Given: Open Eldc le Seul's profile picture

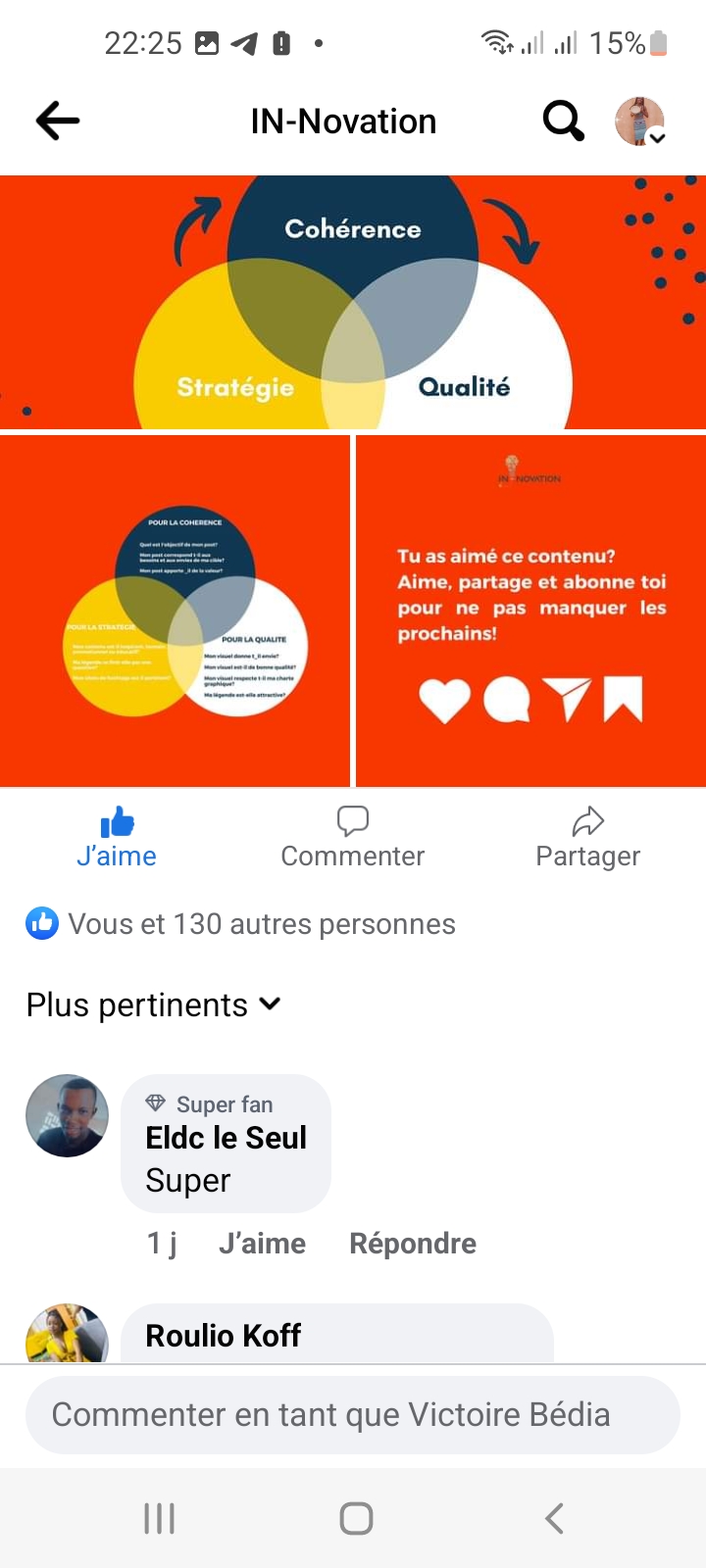Looking at the screenshot, I should coord(67,1116).
